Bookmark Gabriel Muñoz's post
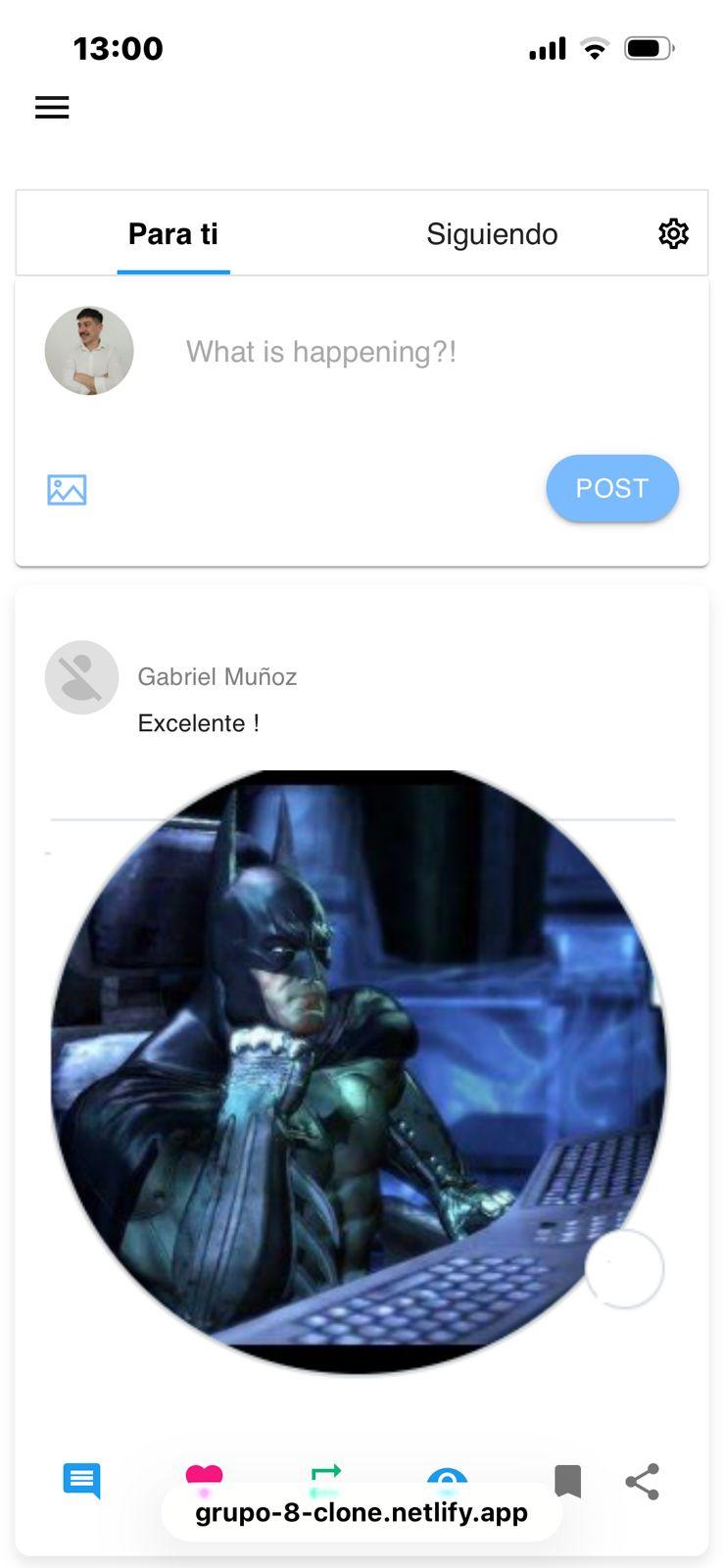 567,1481
